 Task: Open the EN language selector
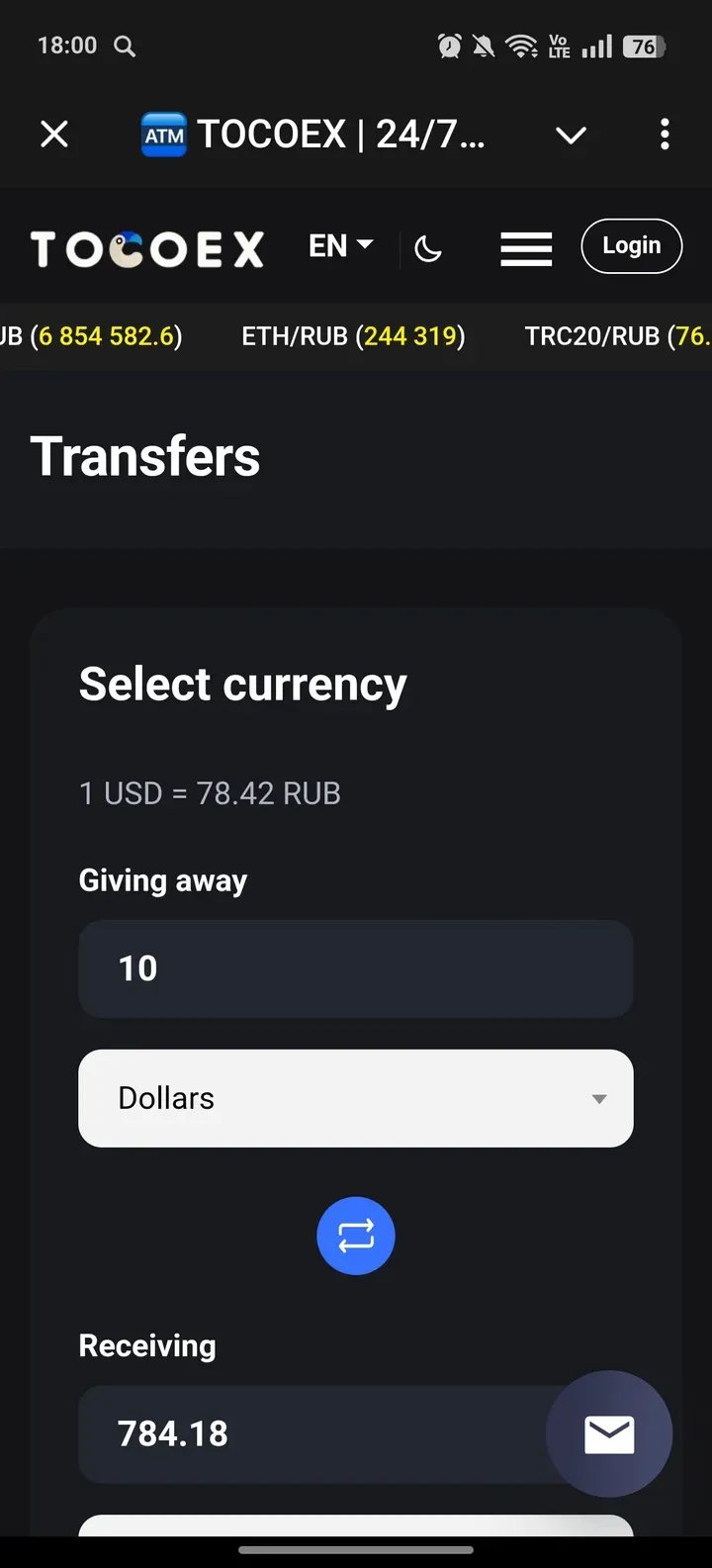click(x=340, y=245)
